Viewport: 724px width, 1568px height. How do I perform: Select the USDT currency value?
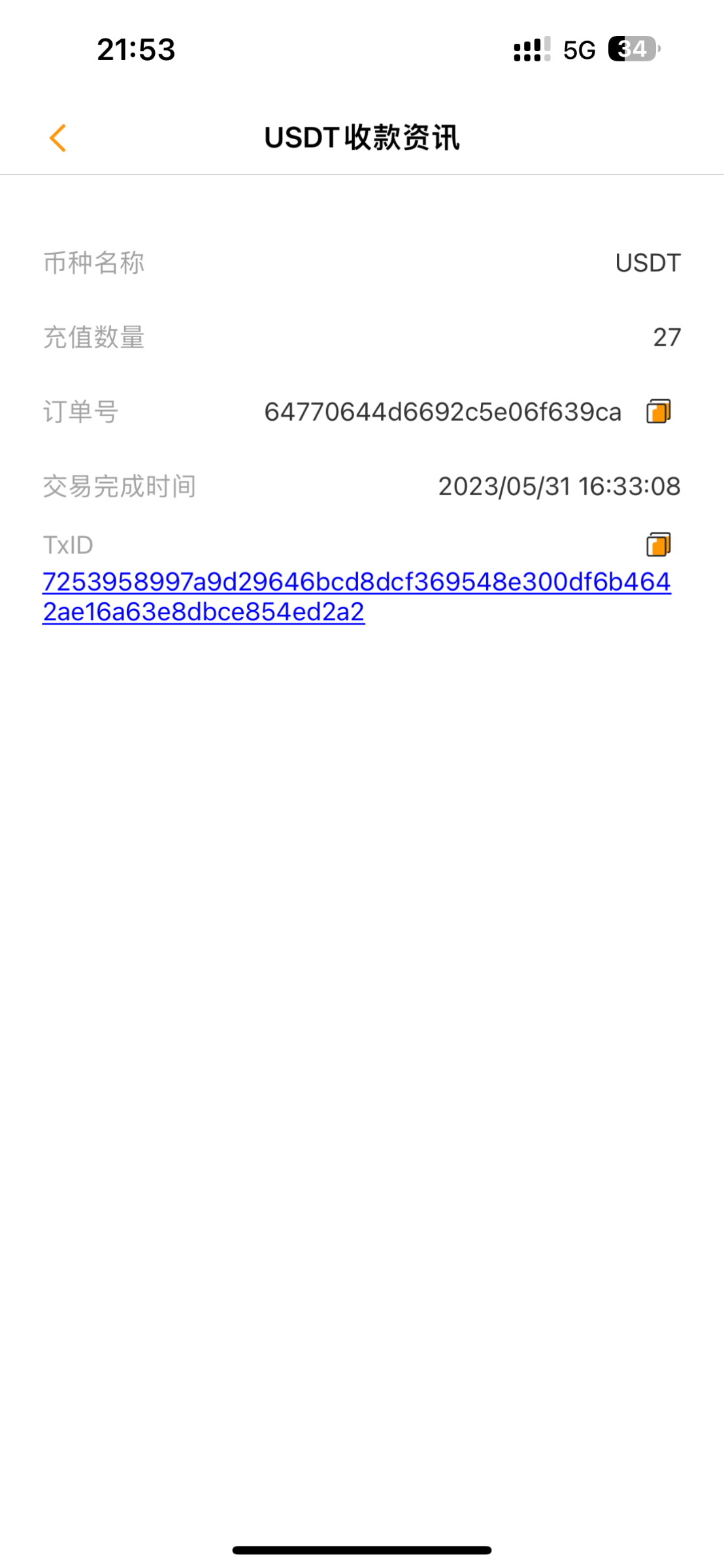pyautogui.click(x=647, y=263)
